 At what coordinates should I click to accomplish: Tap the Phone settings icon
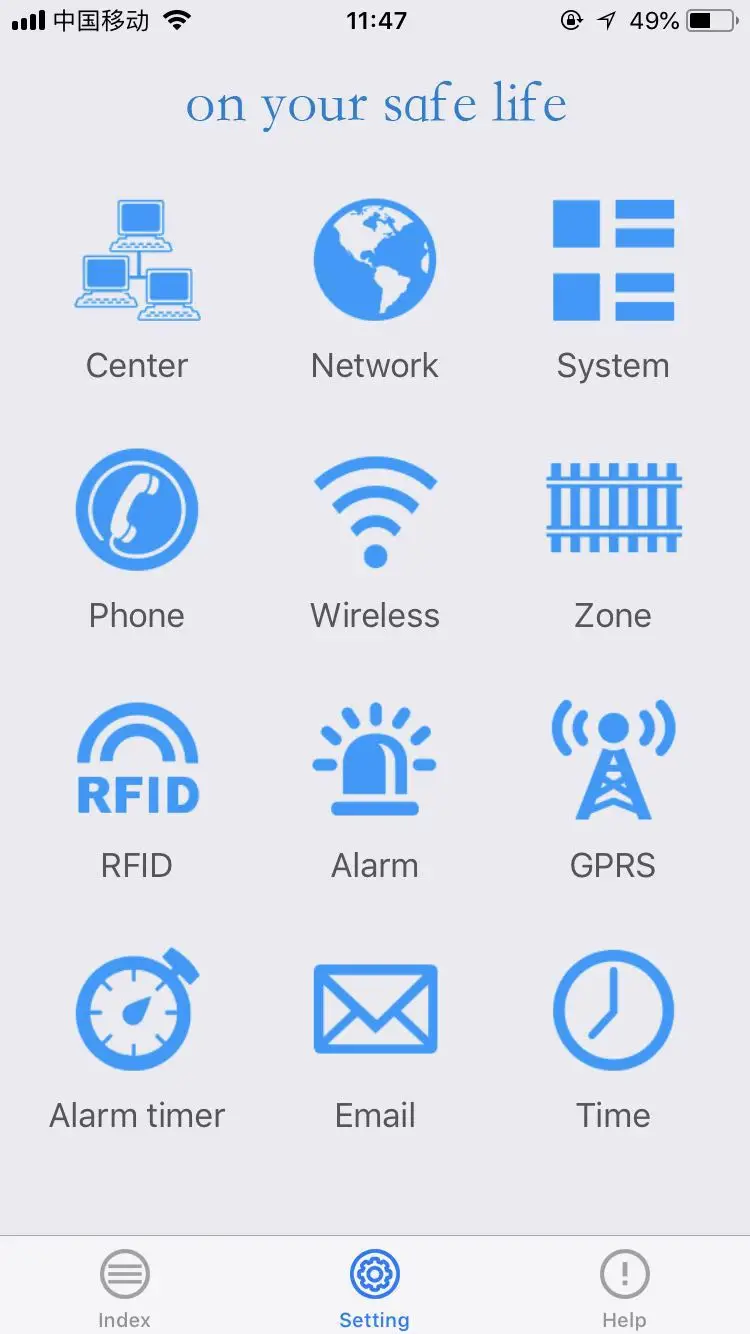pos(137,509)
